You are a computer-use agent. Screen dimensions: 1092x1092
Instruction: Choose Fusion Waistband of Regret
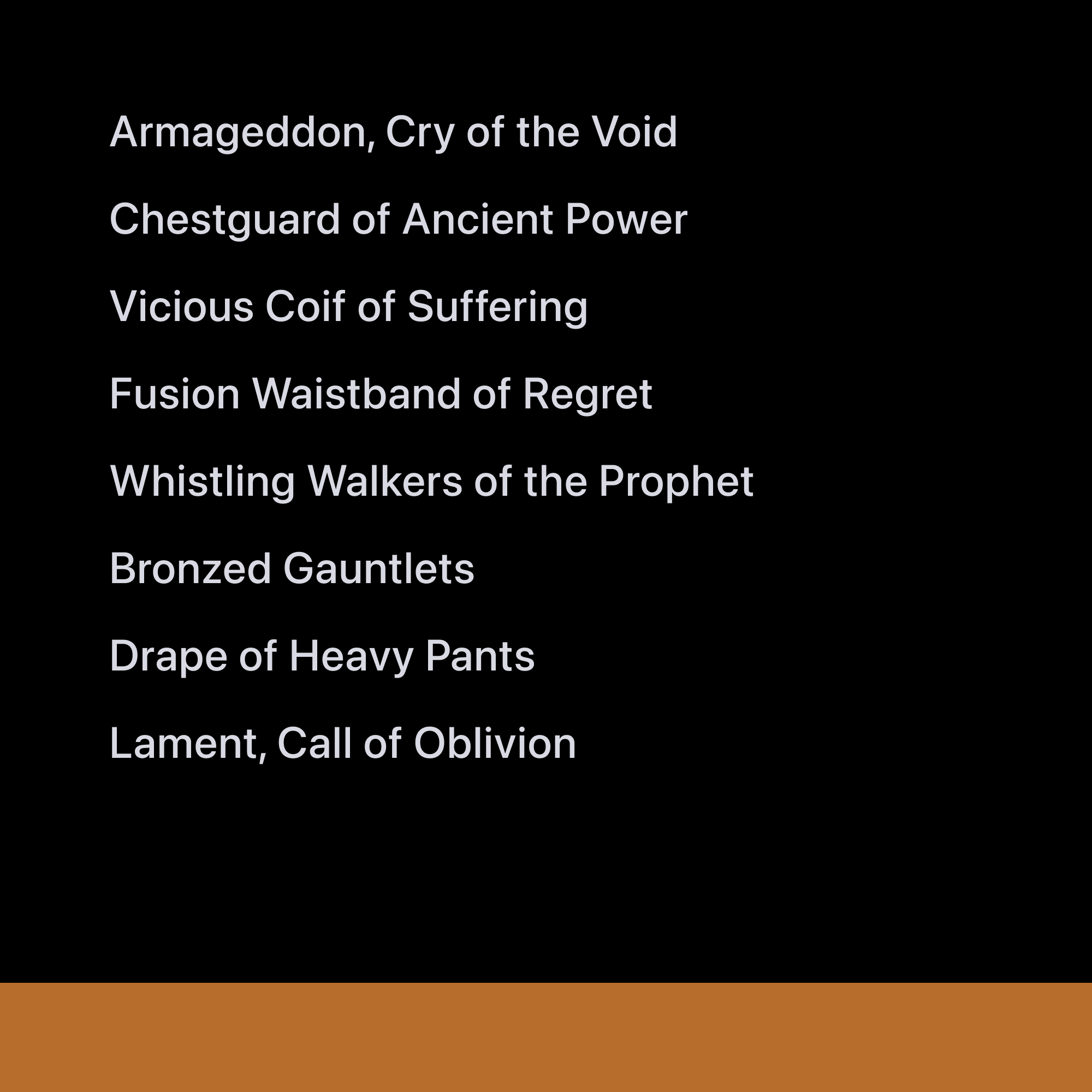pyautogui.click(x=381, y=394)
